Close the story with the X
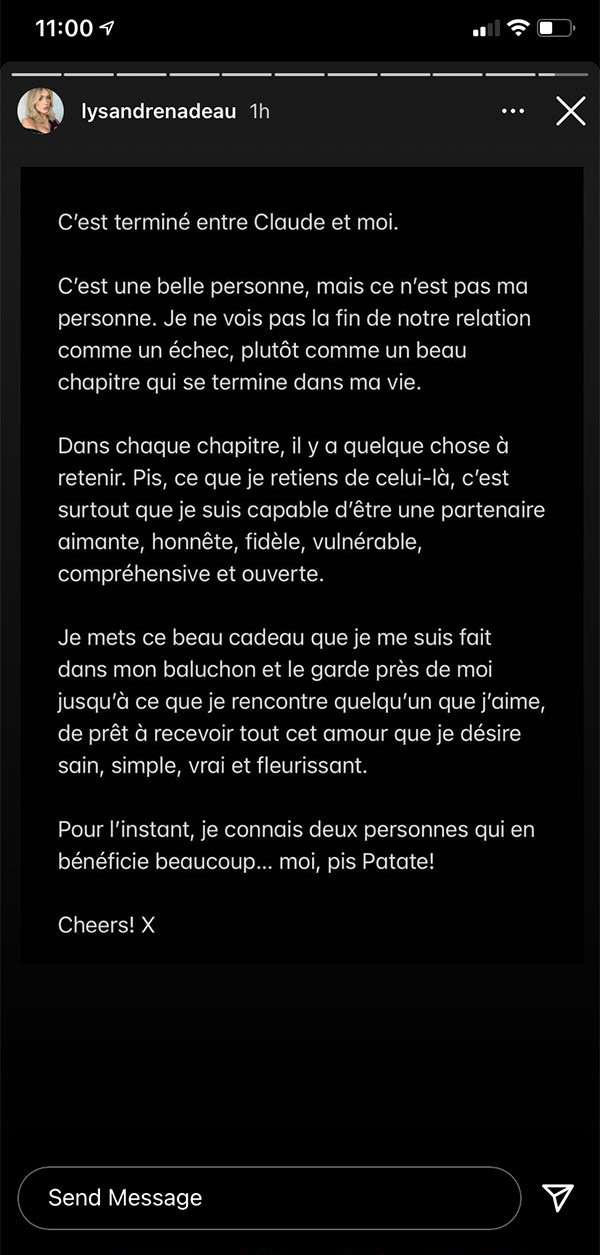600x1255 pixels. (x=570, y=111)
